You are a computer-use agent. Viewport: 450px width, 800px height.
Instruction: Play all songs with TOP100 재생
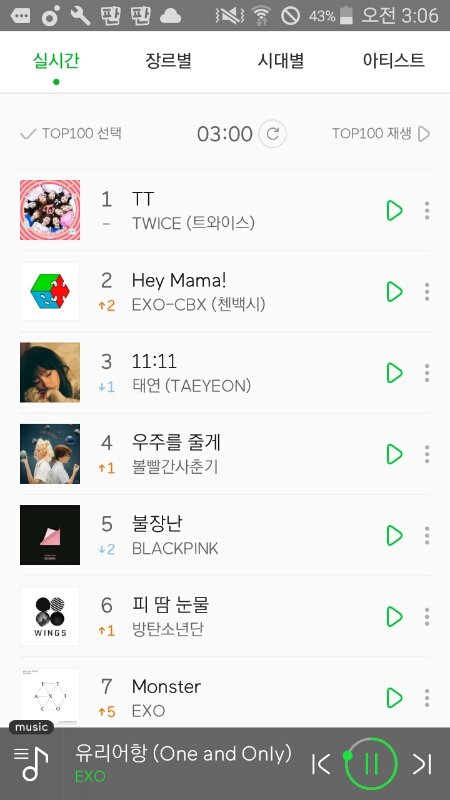coord(381,134)
